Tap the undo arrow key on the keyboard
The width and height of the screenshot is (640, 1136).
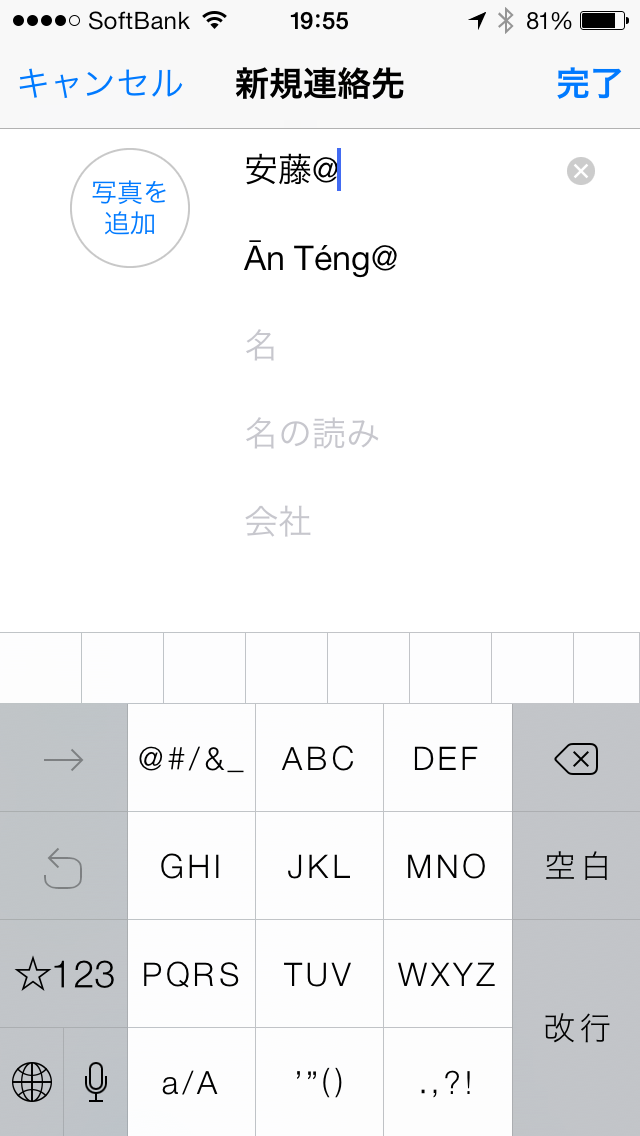[64, 866]
